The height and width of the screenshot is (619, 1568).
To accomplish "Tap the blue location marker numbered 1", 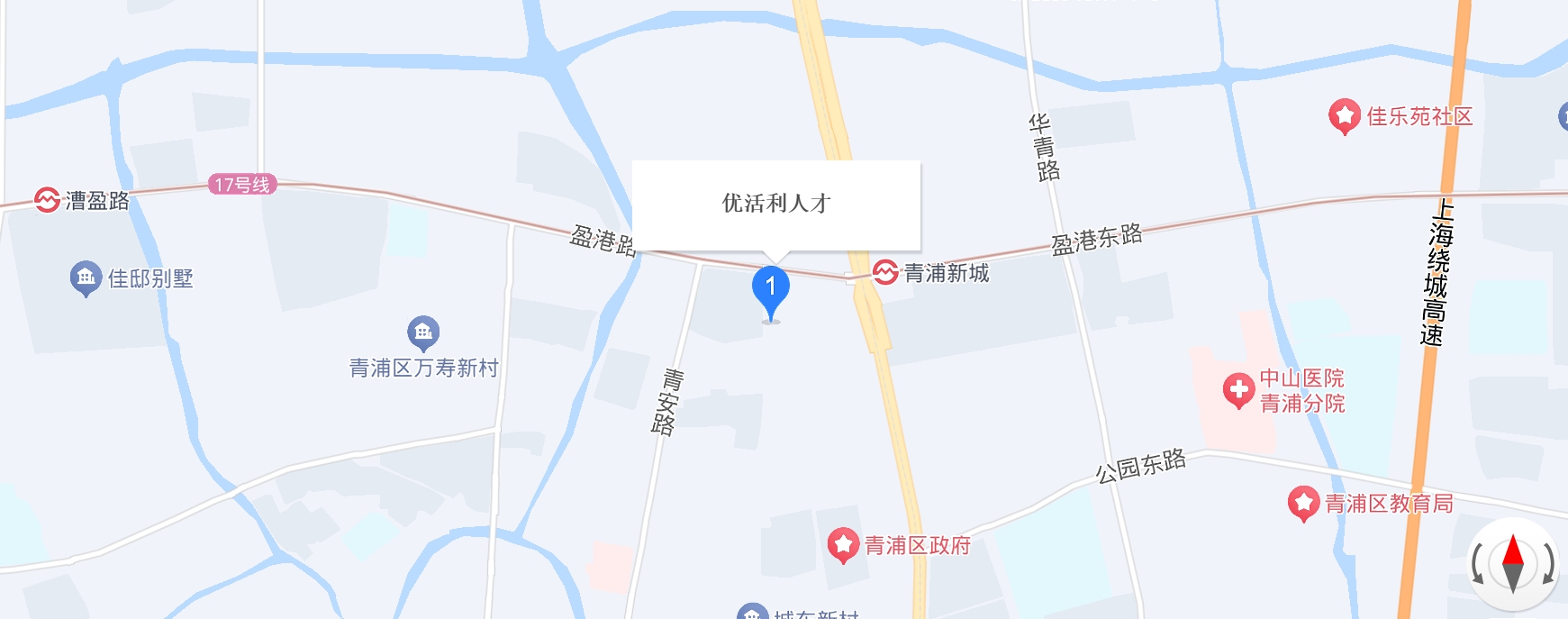I will (770, 289).
